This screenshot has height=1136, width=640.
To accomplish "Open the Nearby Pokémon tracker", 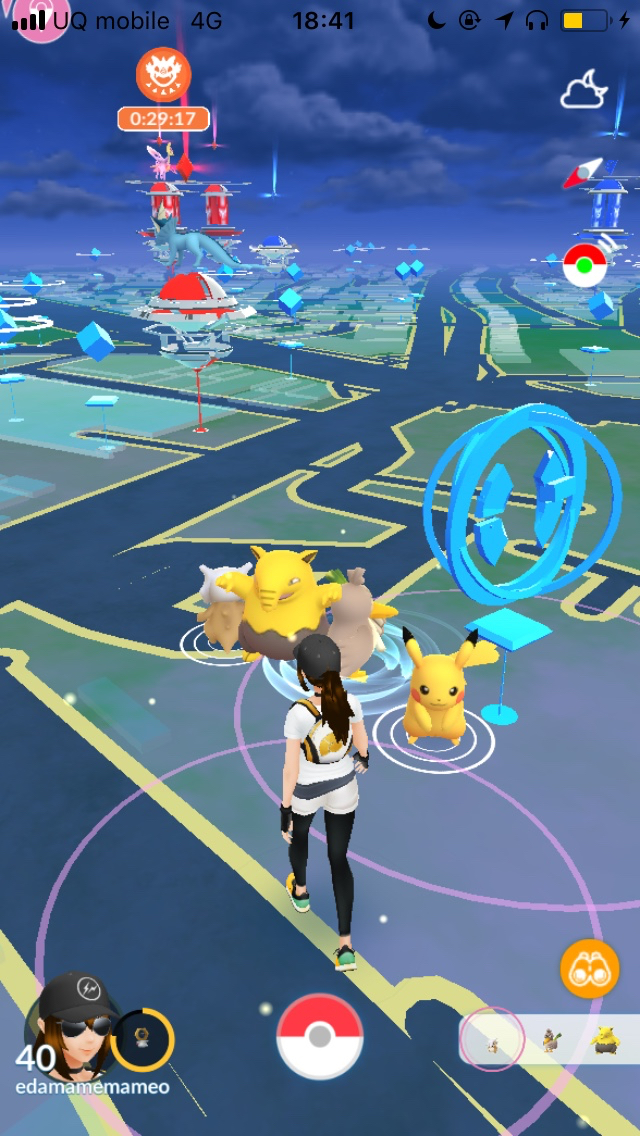I will [x=549, y=1040].
